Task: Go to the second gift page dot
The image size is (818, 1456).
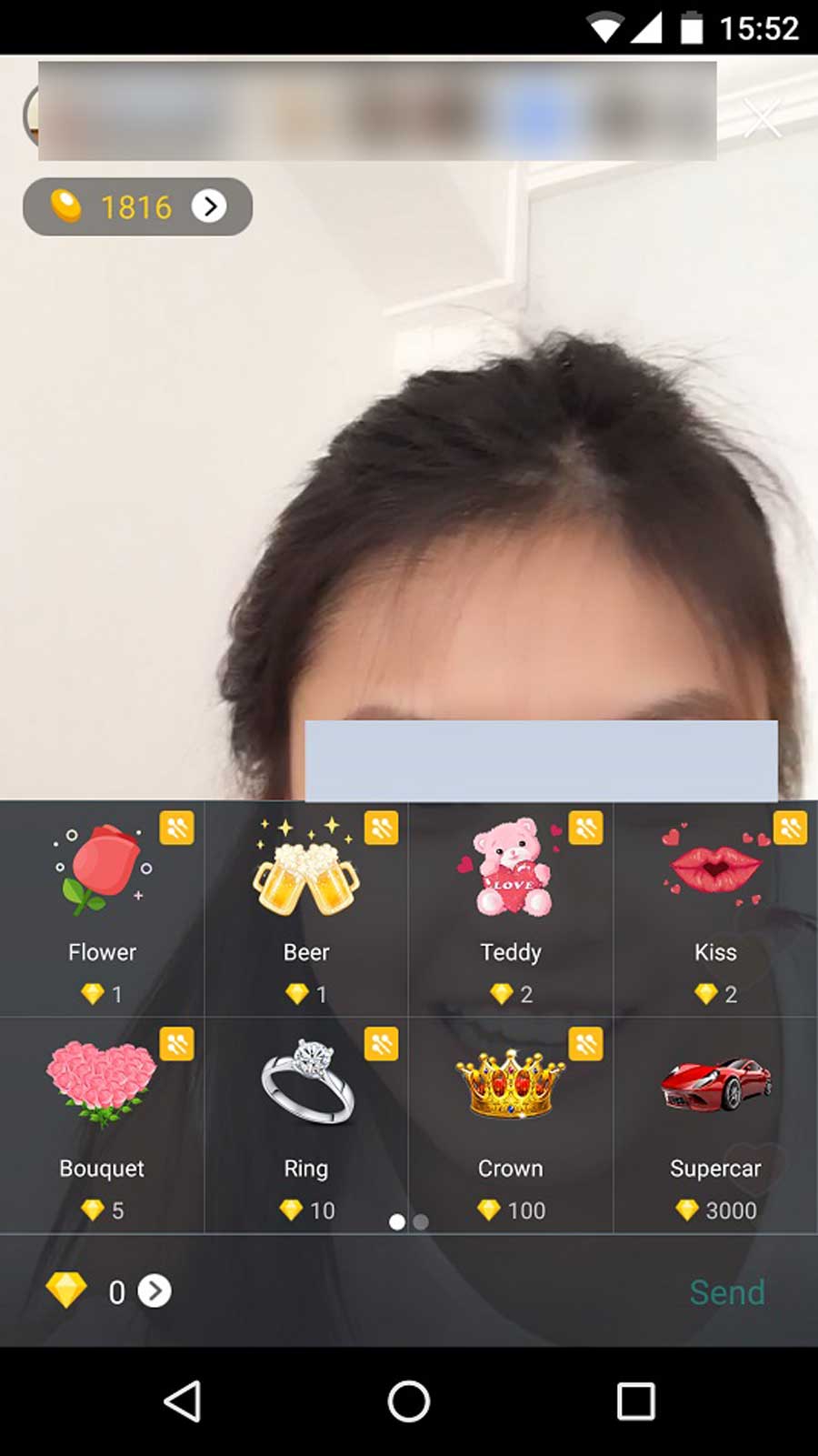Action: [x=421, y=1222]
